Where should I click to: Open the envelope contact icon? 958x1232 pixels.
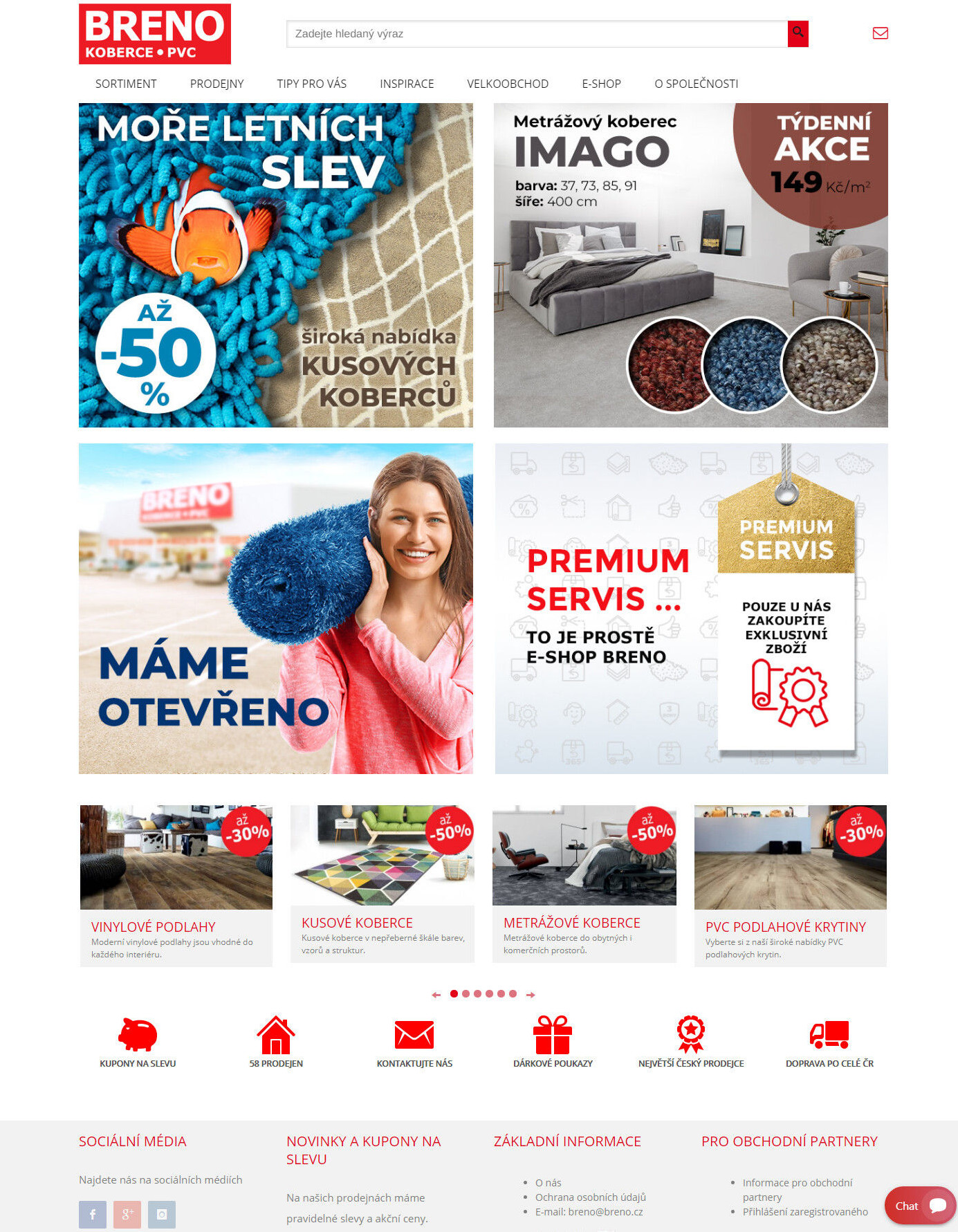[880, 33]
